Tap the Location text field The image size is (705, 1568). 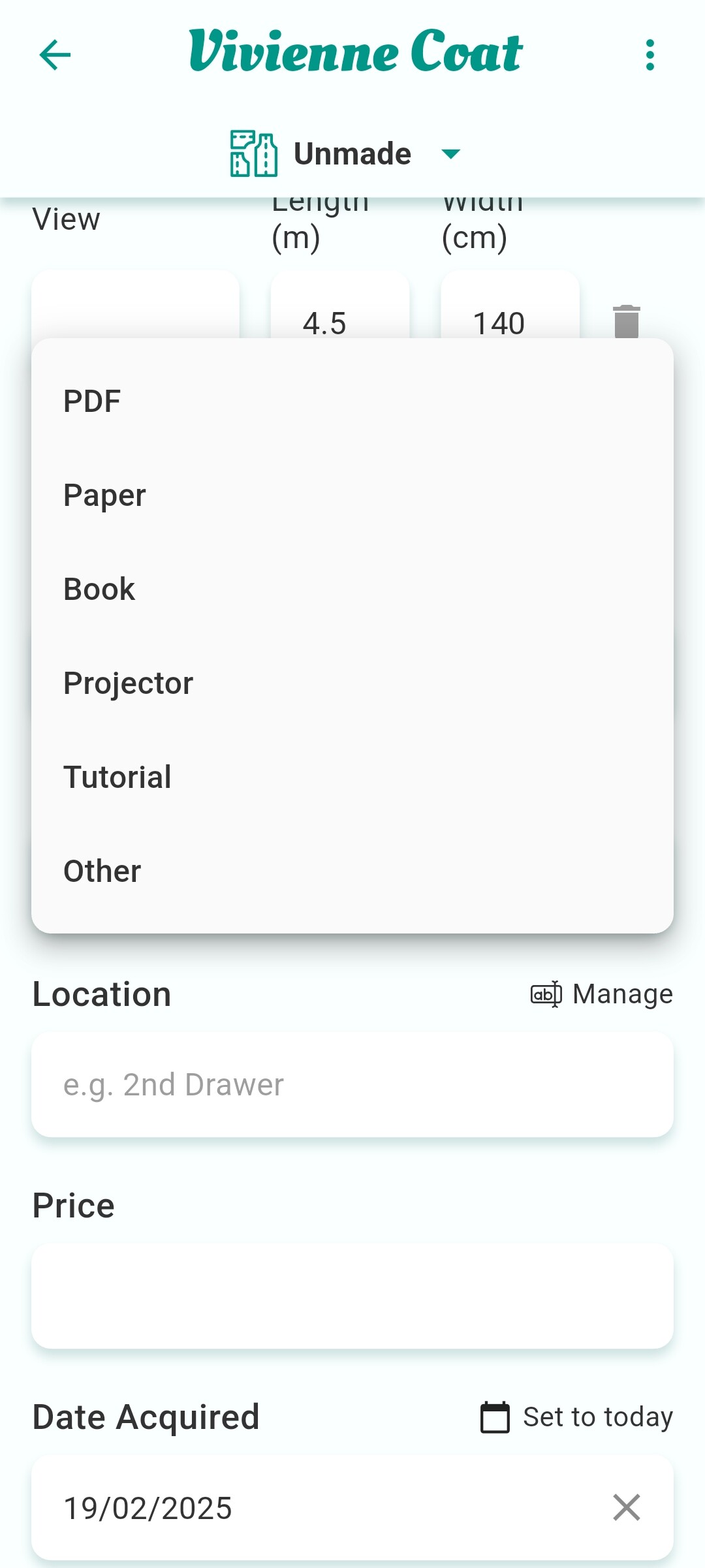tap(352, 1085)
